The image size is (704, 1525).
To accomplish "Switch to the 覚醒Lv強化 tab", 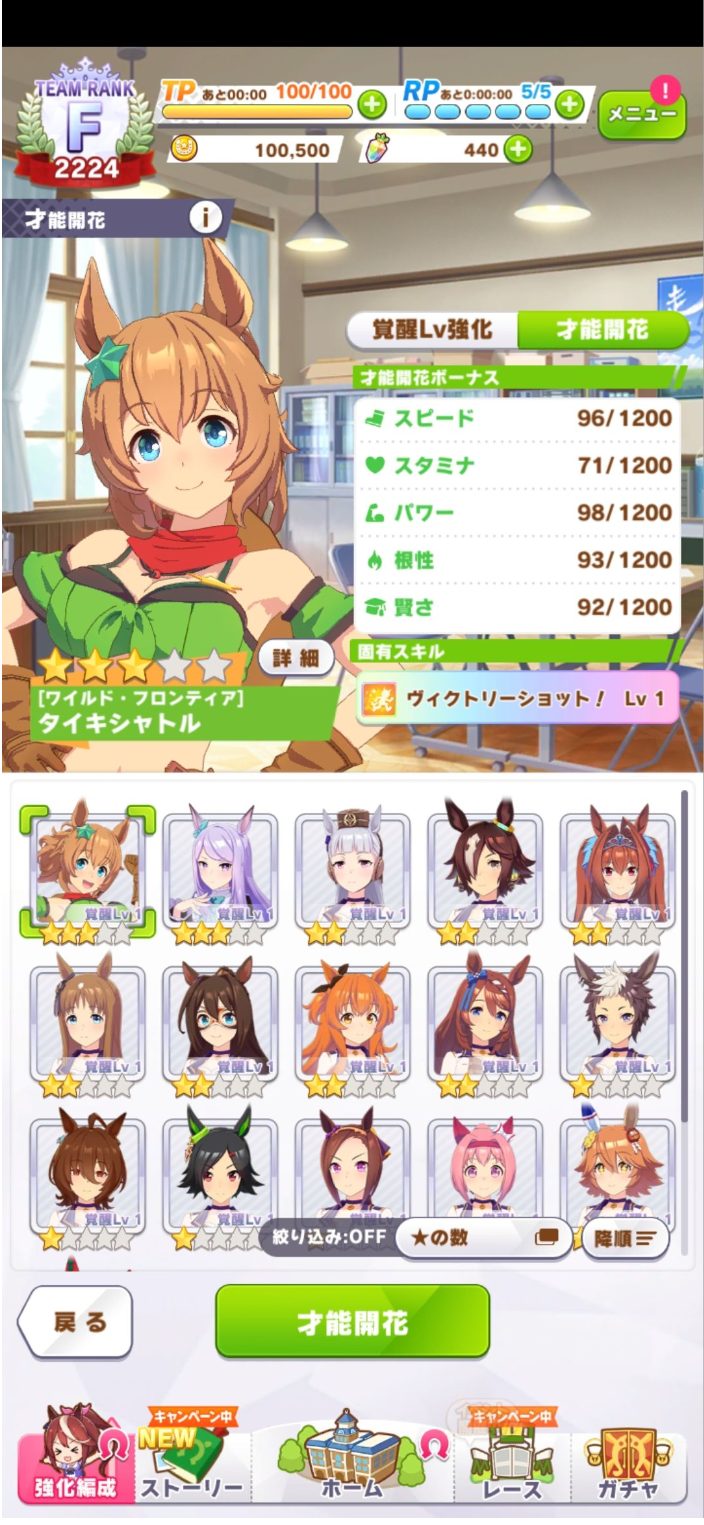I will pos(431,329).
